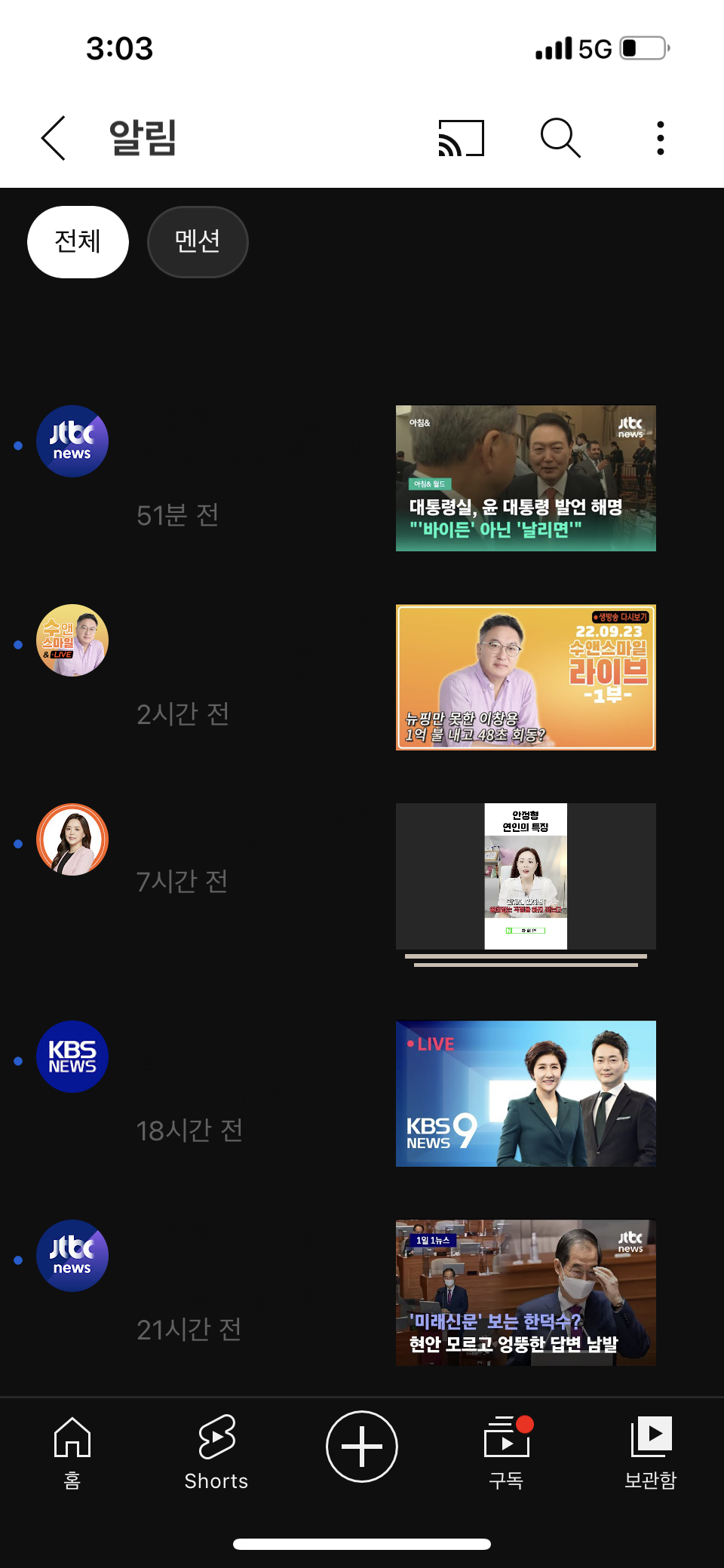Open the search icon

click(x=560, y=138)
